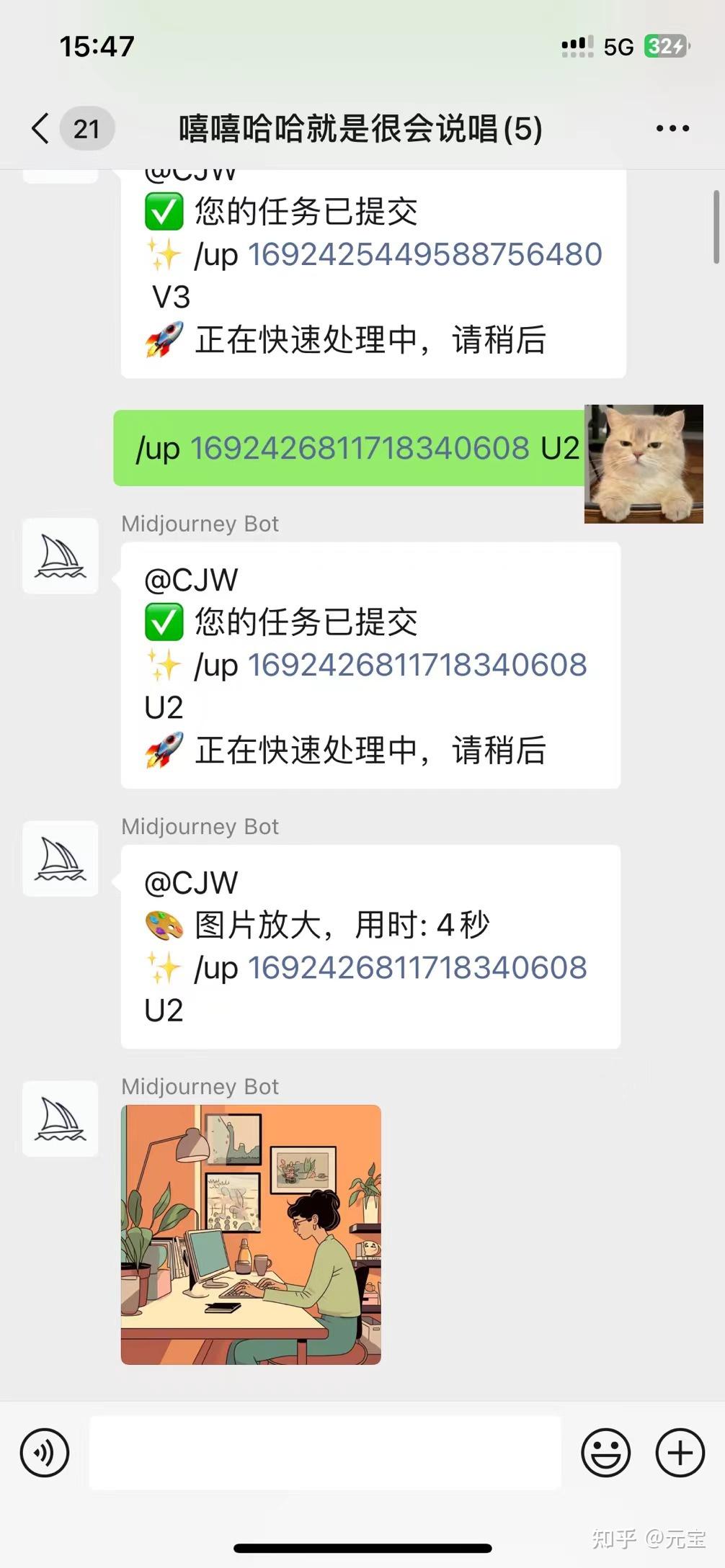Tap the number link in the V3 message

pyautogui.click(x=424, y=255)
